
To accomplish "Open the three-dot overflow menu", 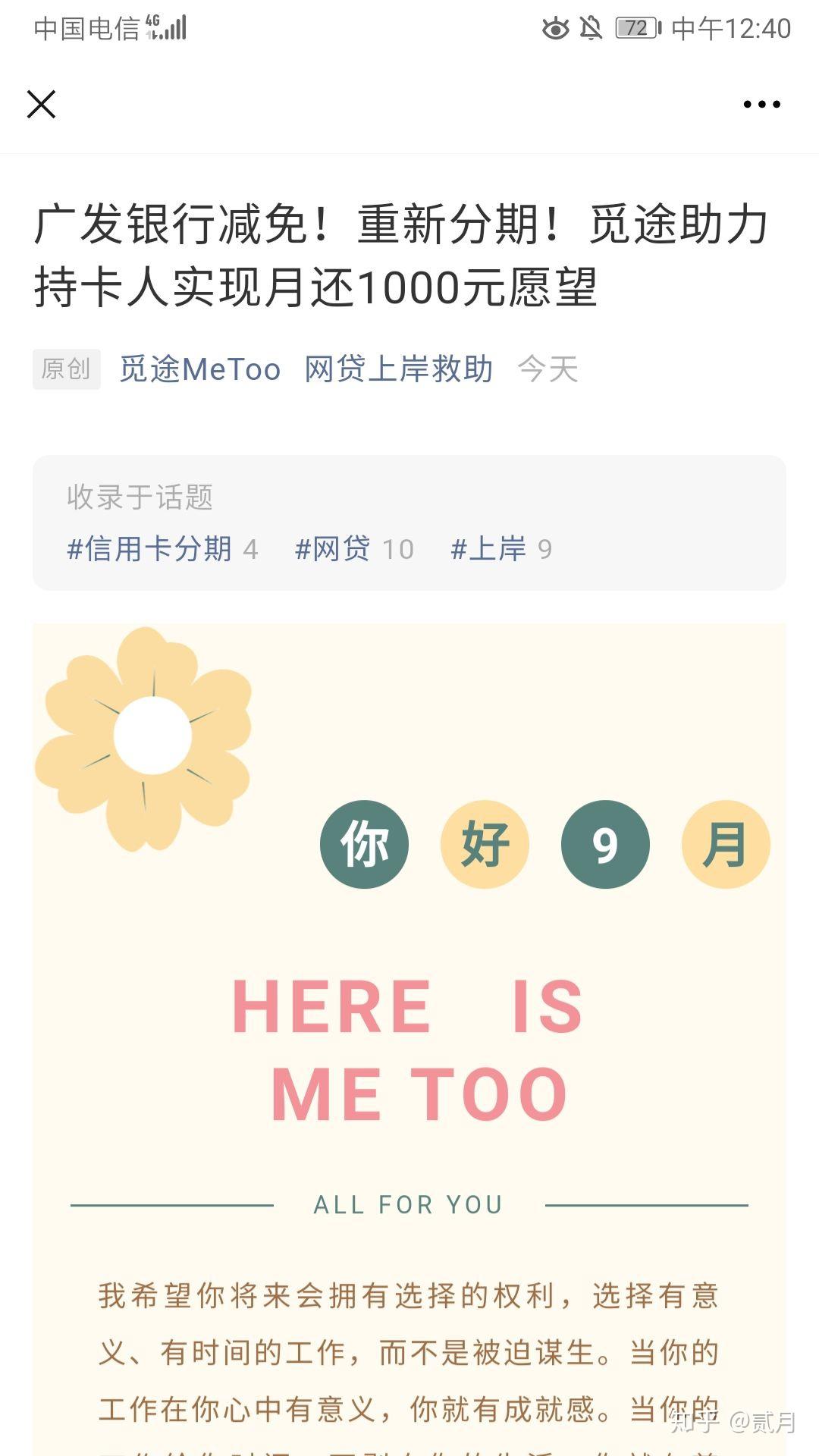I will pyautogui.click(x=761, y=105).
